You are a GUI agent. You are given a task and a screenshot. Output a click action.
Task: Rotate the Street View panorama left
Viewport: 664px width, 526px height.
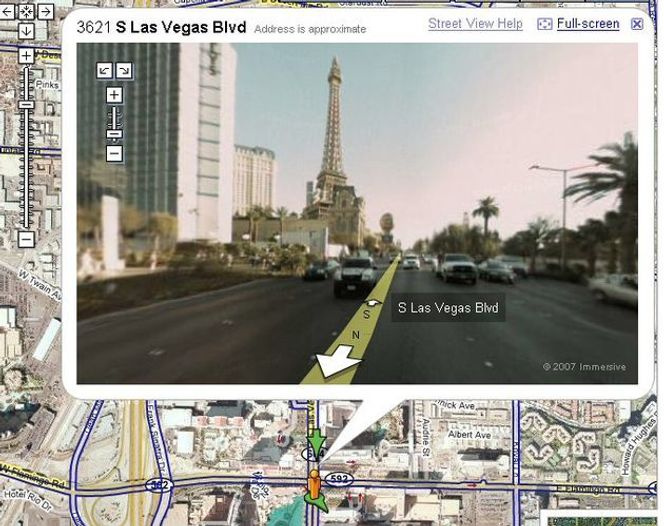104,70
